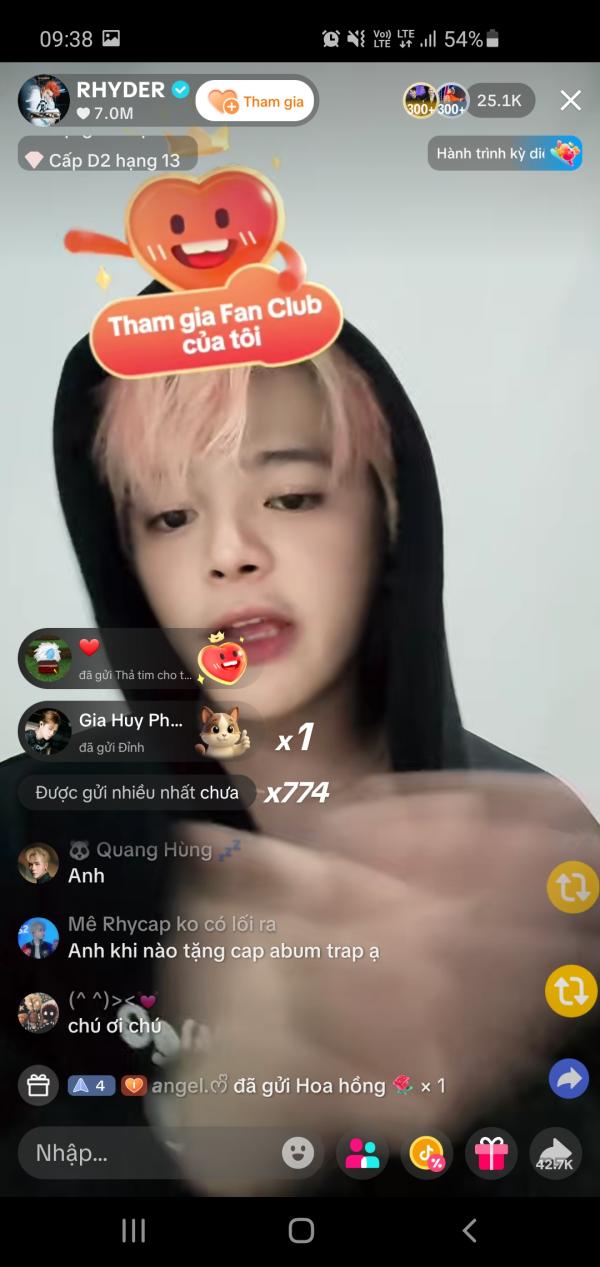
Task: Share the livestream with 42.7K shares
Action: [x=555, y=1153]
